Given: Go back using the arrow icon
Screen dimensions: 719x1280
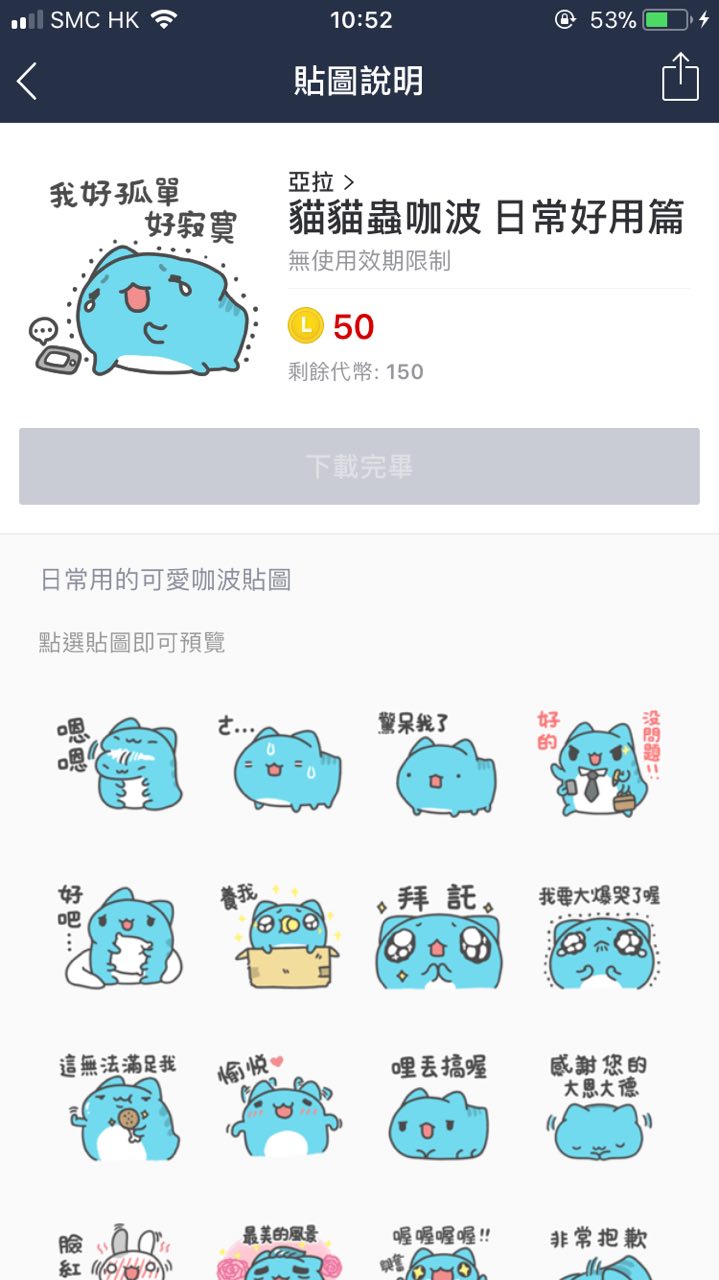Looking at the screenshot, I should point(27,81).
